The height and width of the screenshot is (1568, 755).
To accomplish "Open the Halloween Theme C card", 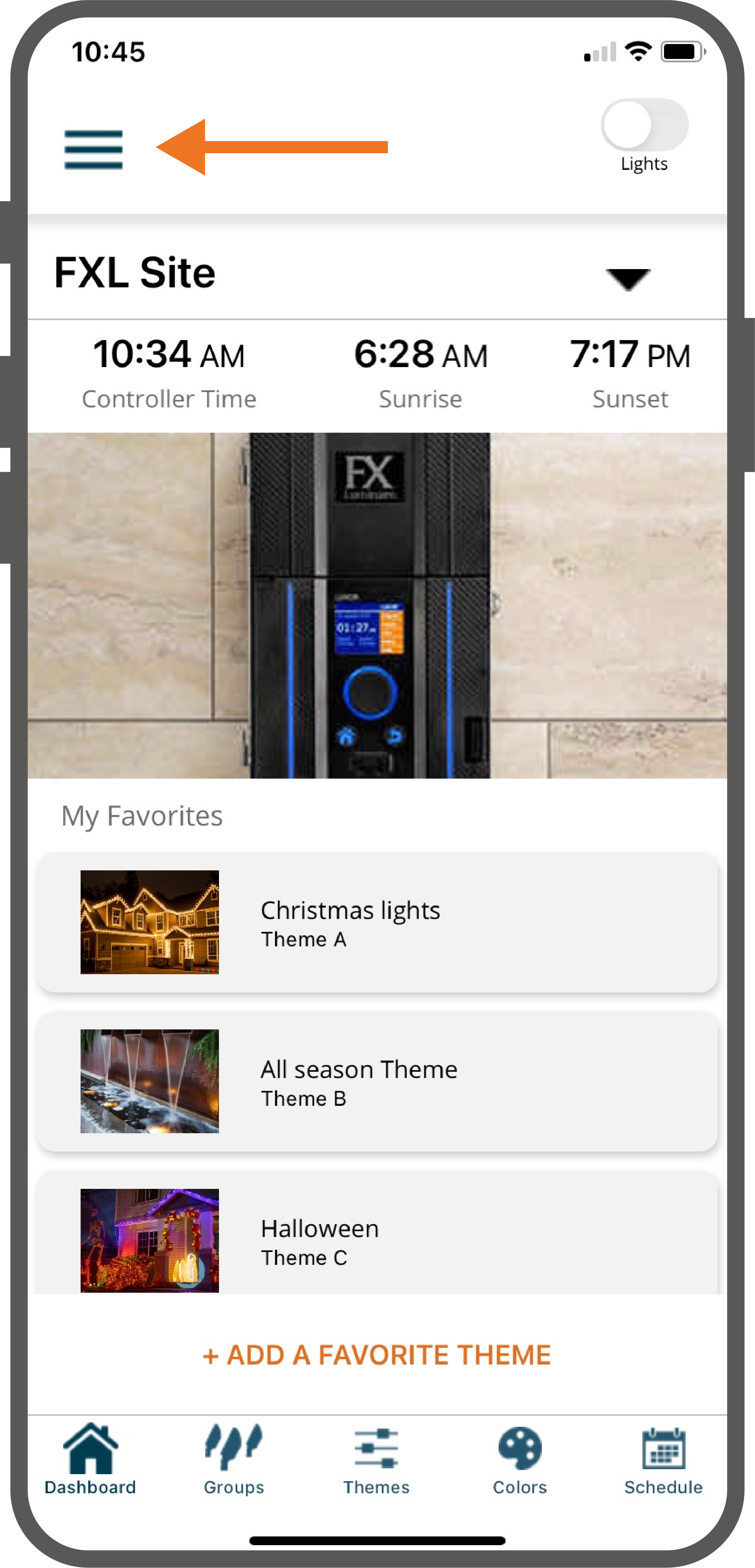I will (377, 1239).
